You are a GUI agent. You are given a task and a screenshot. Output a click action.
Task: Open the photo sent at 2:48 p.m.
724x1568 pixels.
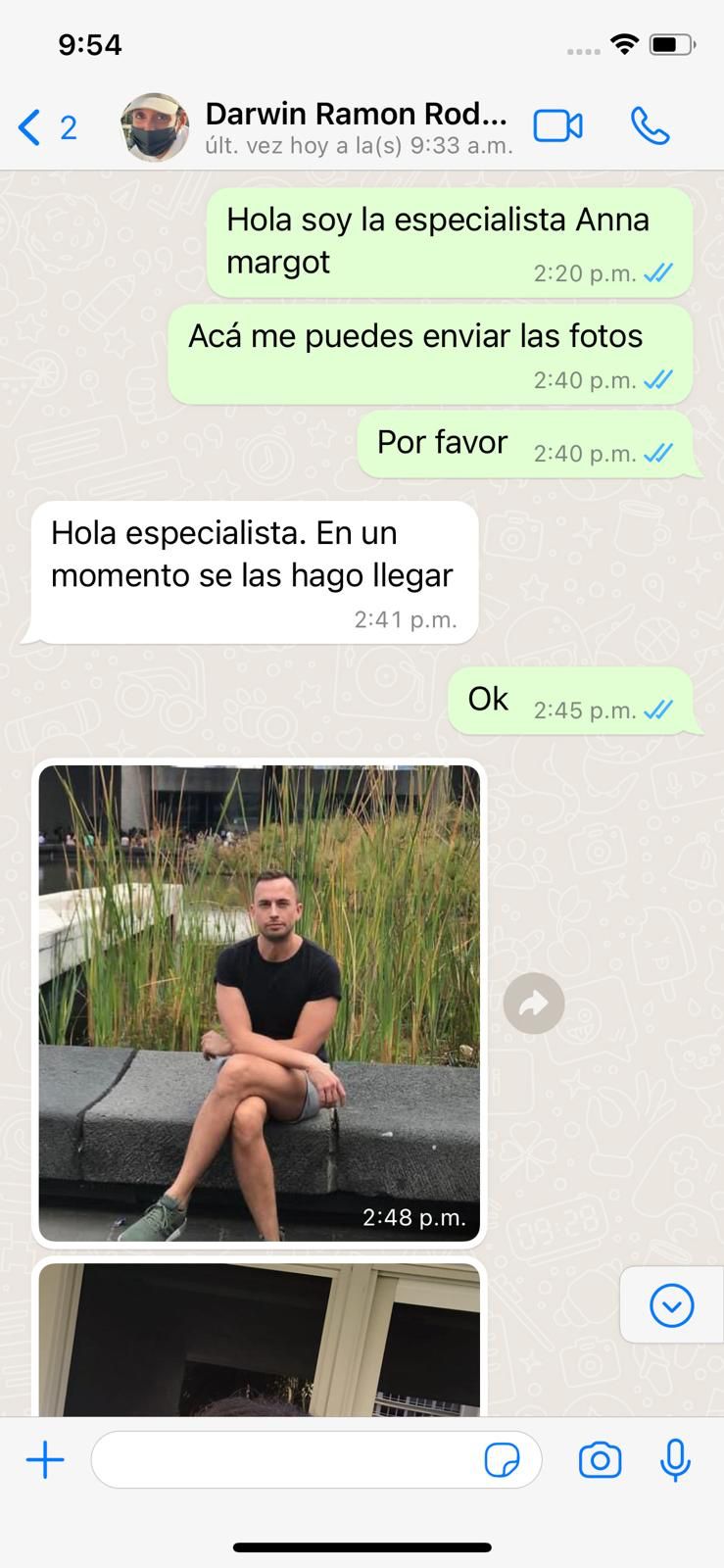[259, 1003]
